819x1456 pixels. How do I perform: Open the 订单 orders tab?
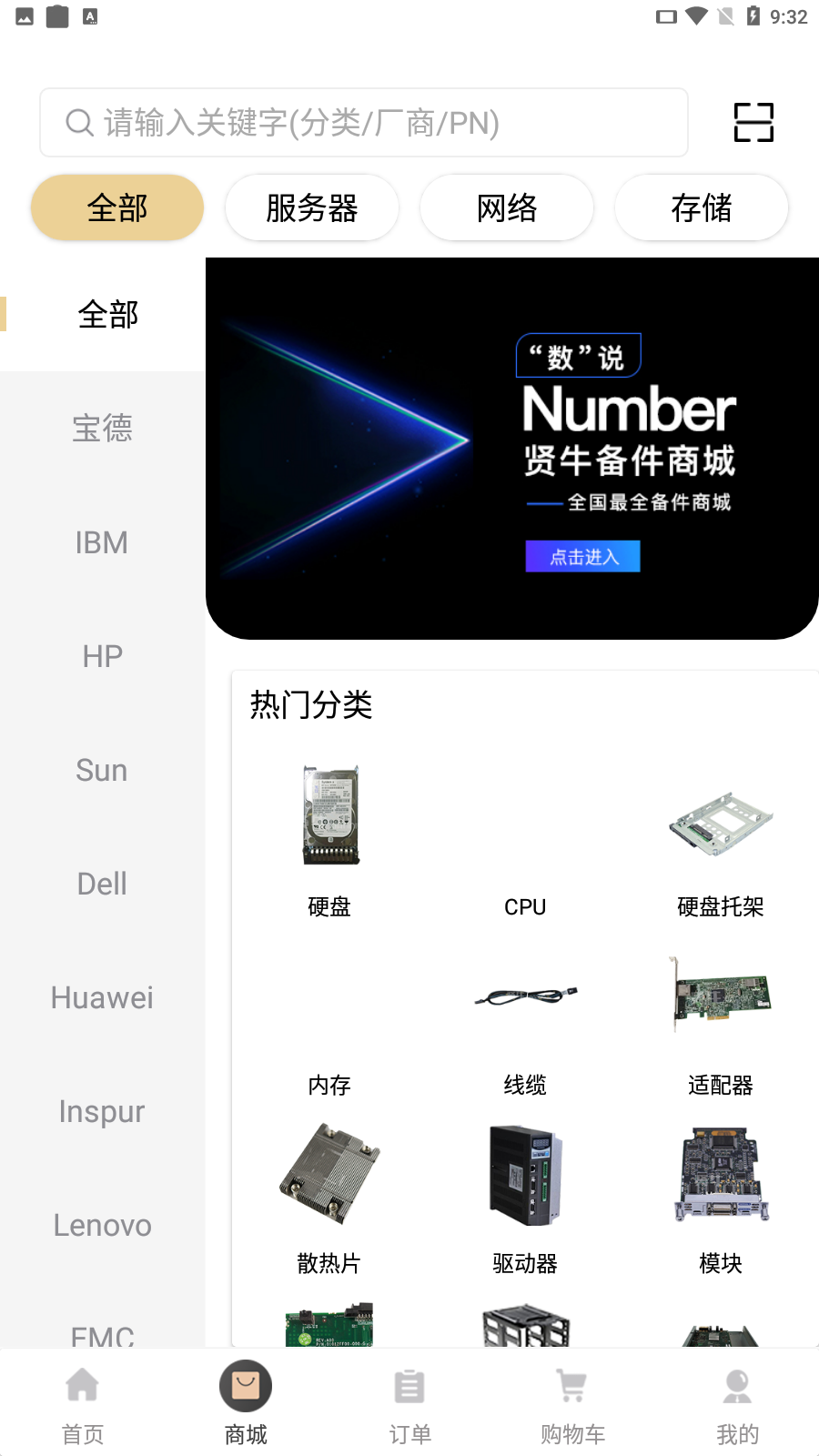[409, 1401]
